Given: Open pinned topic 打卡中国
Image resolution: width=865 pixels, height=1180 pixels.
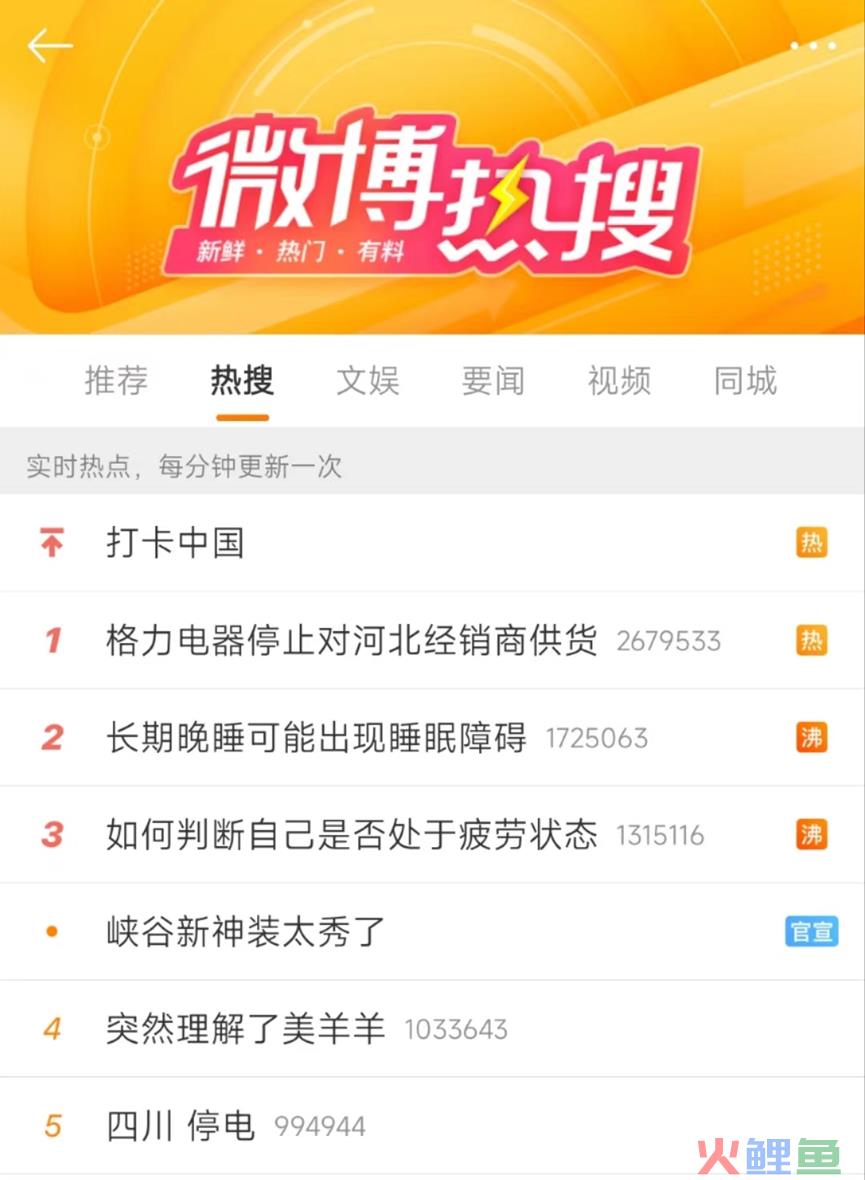Looking at the screenshot, I should pos(176,543).
